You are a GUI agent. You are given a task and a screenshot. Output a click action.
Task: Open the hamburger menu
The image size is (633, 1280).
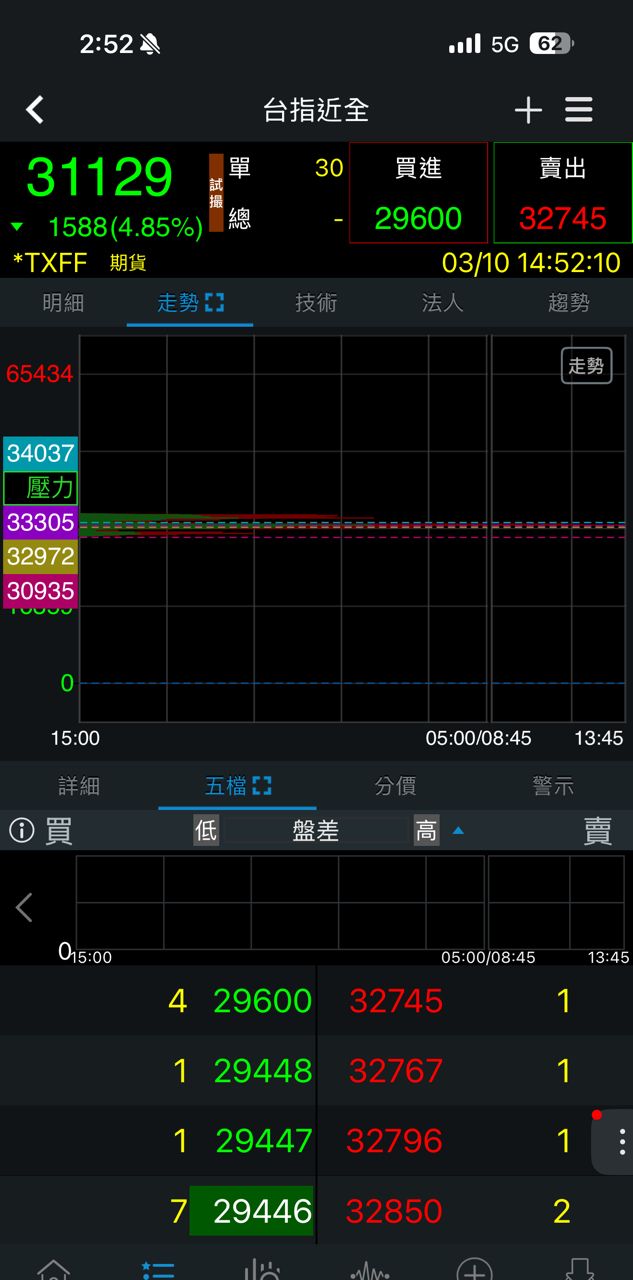point(579,110)
